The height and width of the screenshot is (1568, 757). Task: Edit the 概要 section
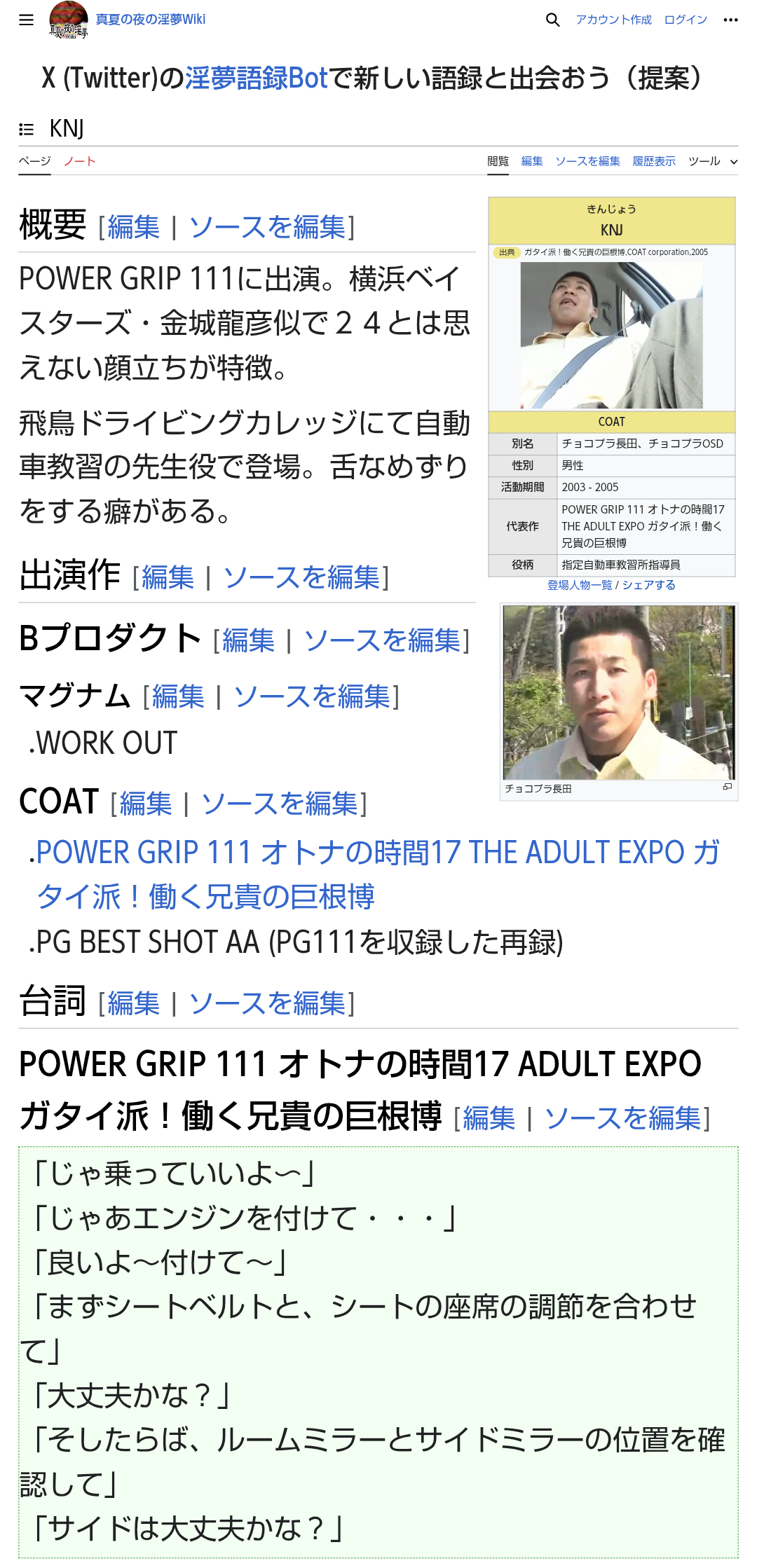coord(133,228)
